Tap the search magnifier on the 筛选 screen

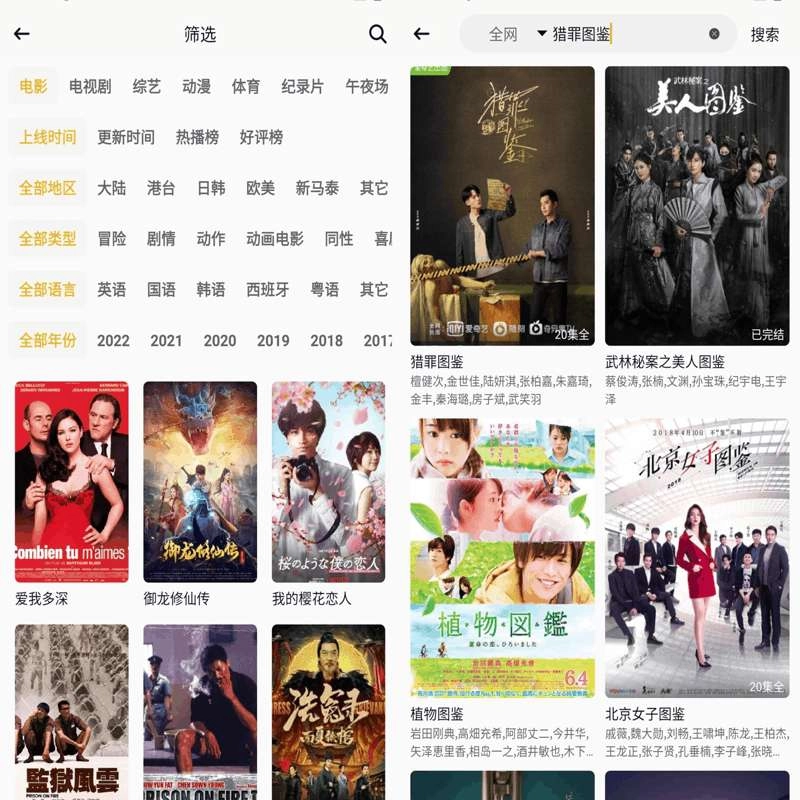(x=377, y=34)
